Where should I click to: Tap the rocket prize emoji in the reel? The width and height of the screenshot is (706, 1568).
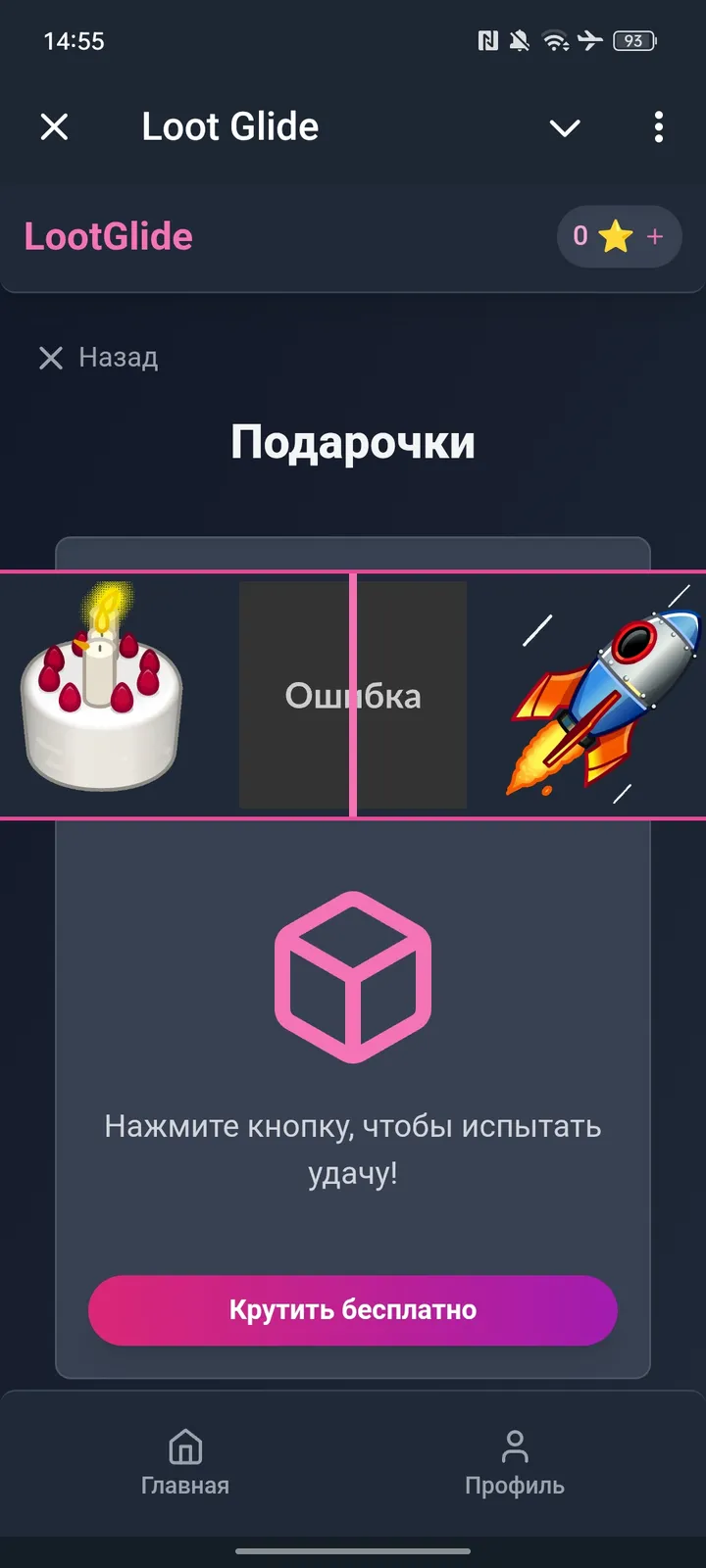(x=602, y=696)
